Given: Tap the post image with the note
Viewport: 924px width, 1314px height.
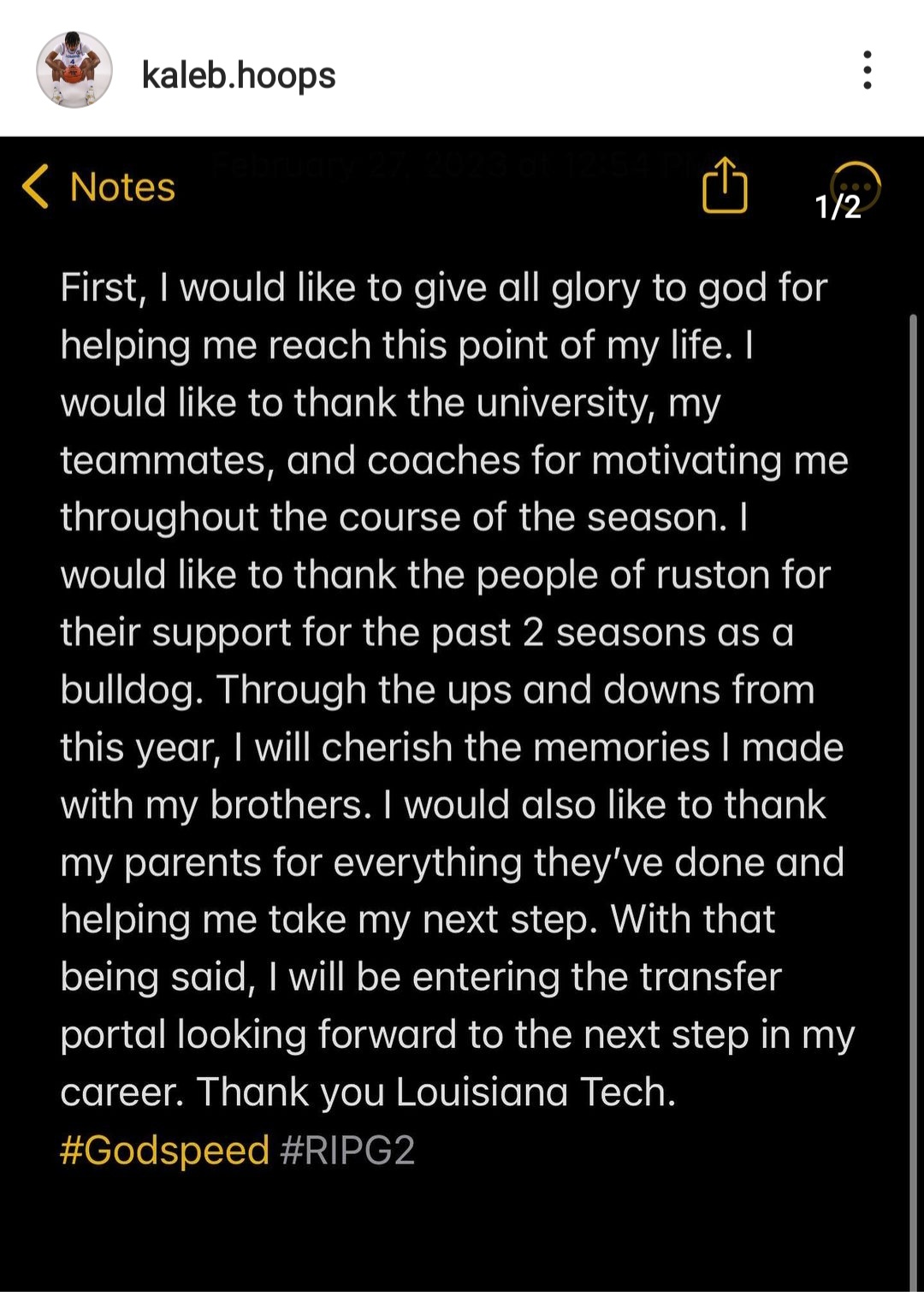Looking at the screenshot, I should (462, 713).
